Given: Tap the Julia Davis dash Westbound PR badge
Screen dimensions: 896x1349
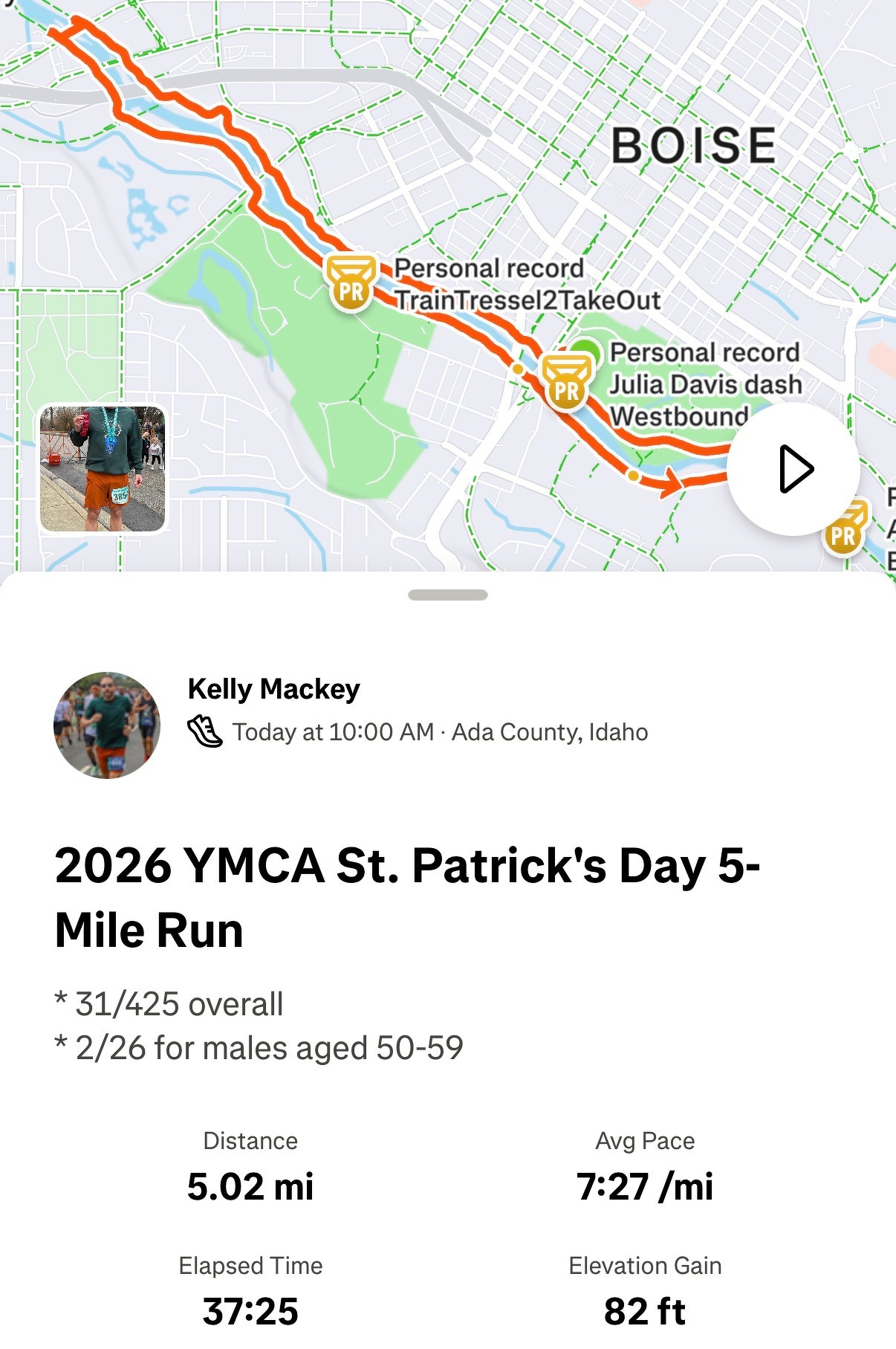Looking at the screenshot, I should [x=567, y=381].
